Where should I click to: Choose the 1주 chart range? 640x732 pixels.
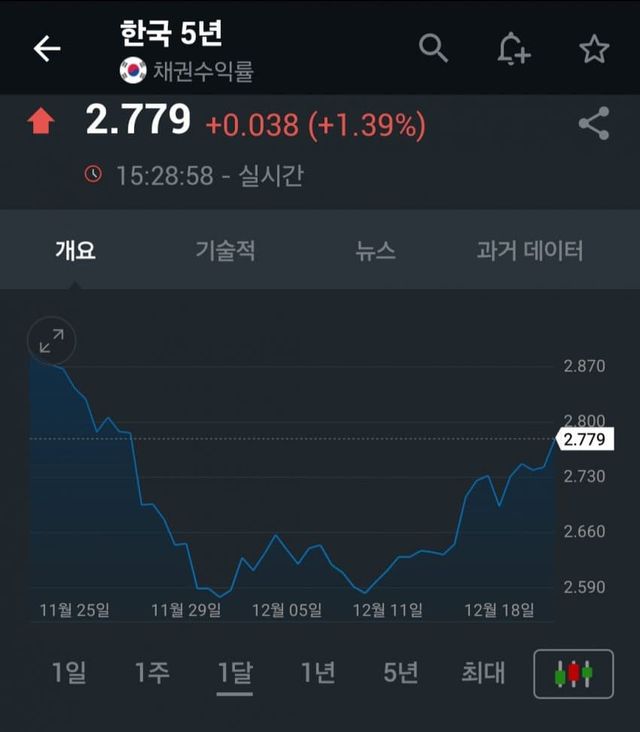tap(152, 673)
